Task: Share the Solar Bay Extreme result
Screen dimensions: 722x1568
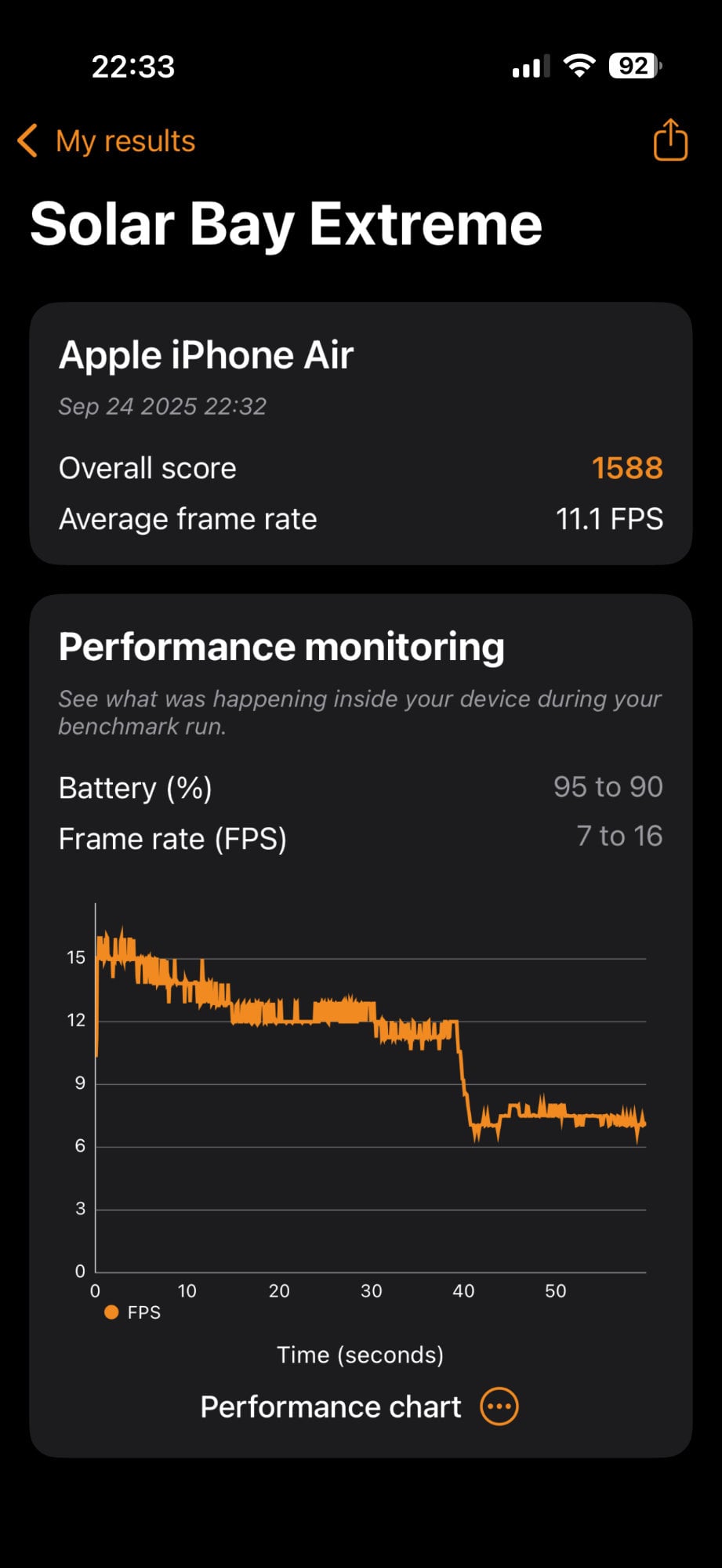Action: (x=670, y=141)
